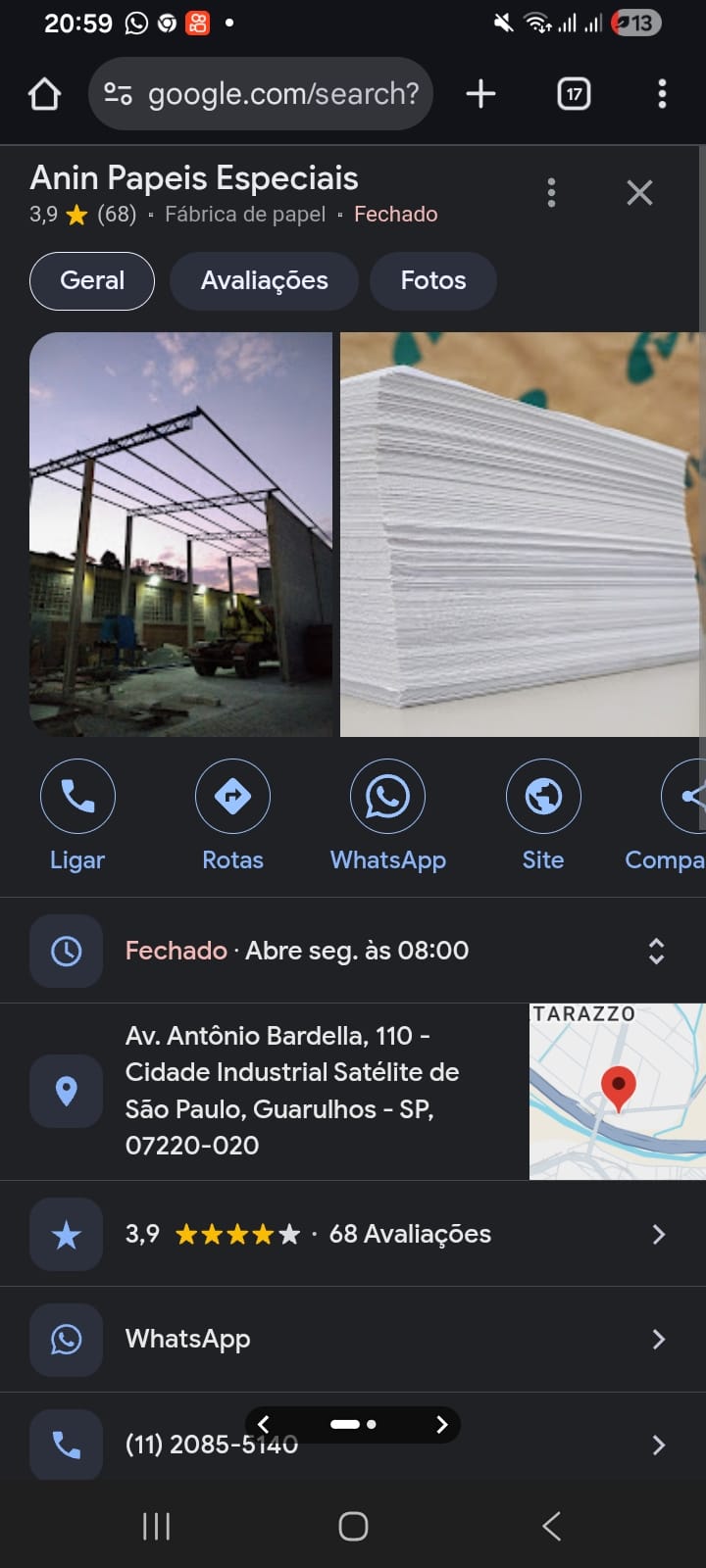Open the paper stack photo
Viewport: 706px width, 1568px height.
point(520,534)
